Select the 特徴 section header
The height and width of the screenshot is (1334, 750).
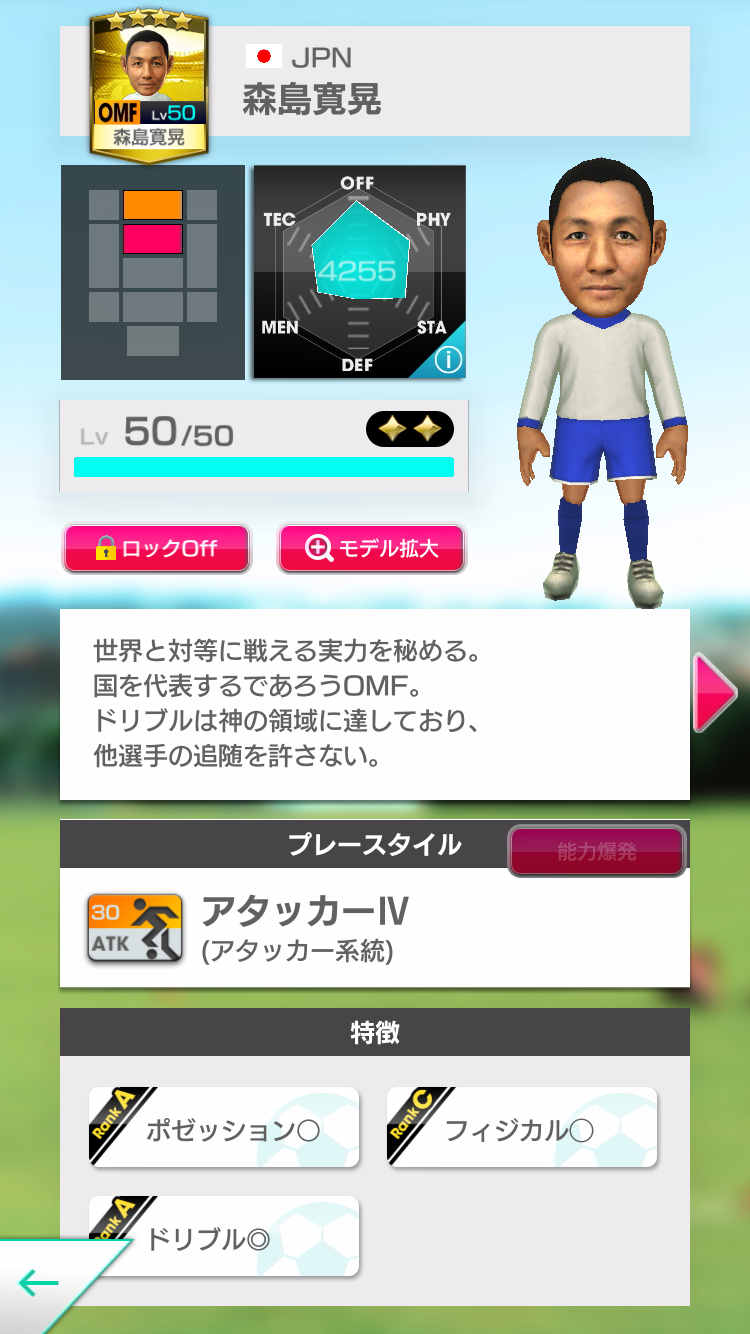tap(375, 1035)
